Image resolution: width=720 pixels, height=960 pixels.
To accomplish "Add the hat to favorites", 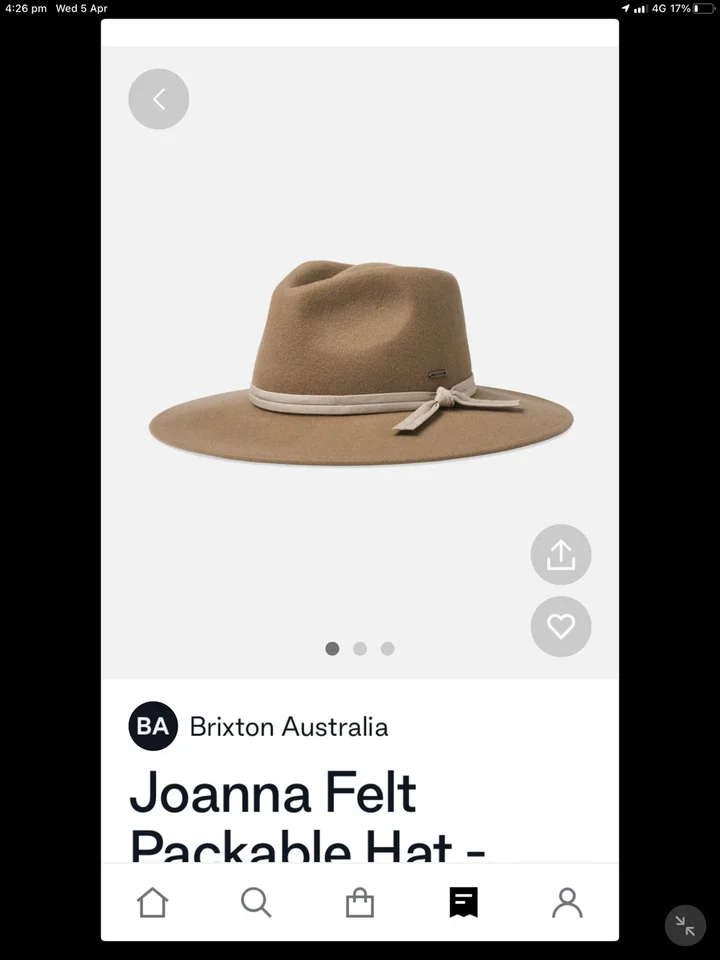I will (561, 626).
